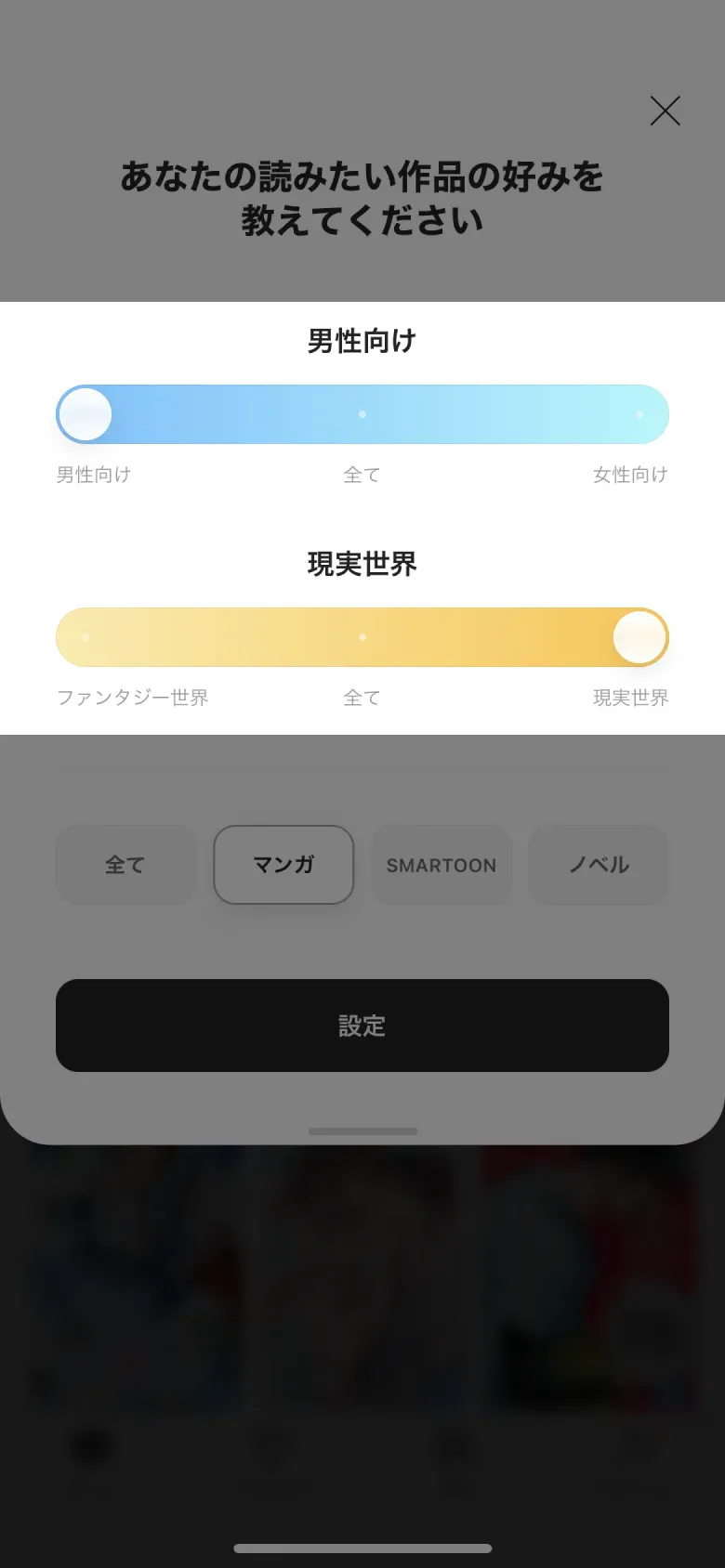The width and height of the screenshot is (725, 1568).
Task: Tap the 女性向け label under the slider
Action: point(630,475)
